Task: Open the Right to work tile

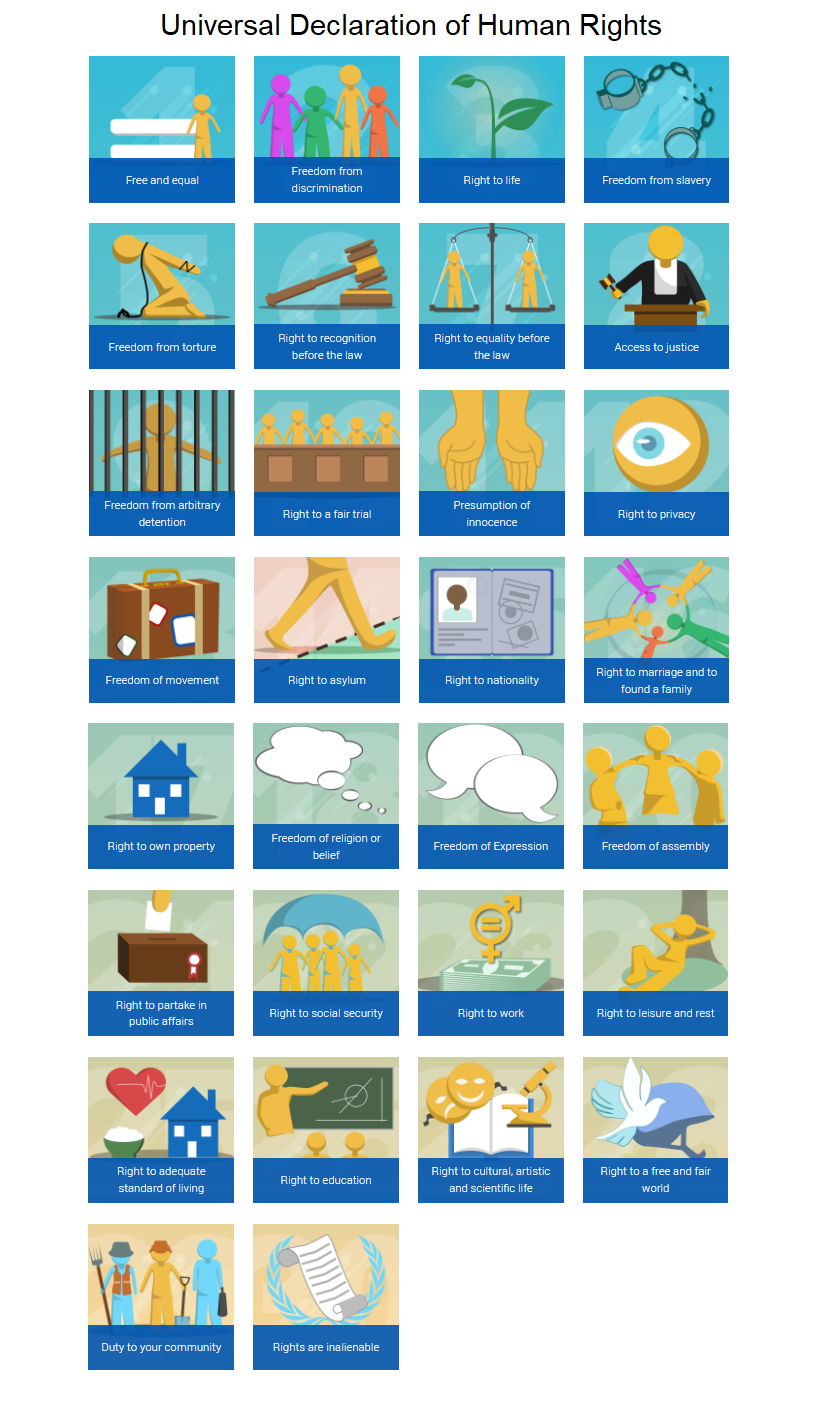Action: point(491,963)
